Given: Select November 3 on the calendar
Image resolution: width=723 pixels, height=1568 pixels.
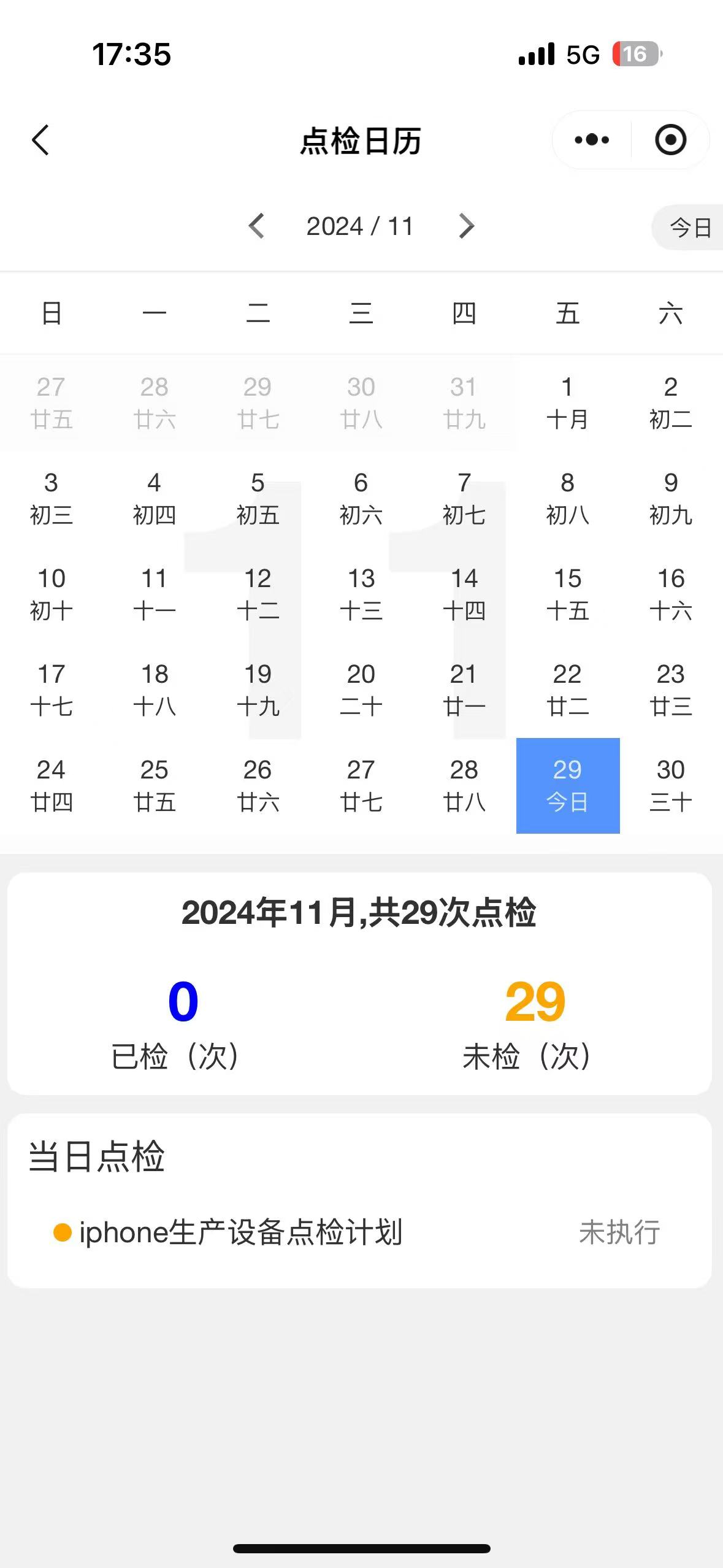Looking at the screenshot, I should point(52,498).
